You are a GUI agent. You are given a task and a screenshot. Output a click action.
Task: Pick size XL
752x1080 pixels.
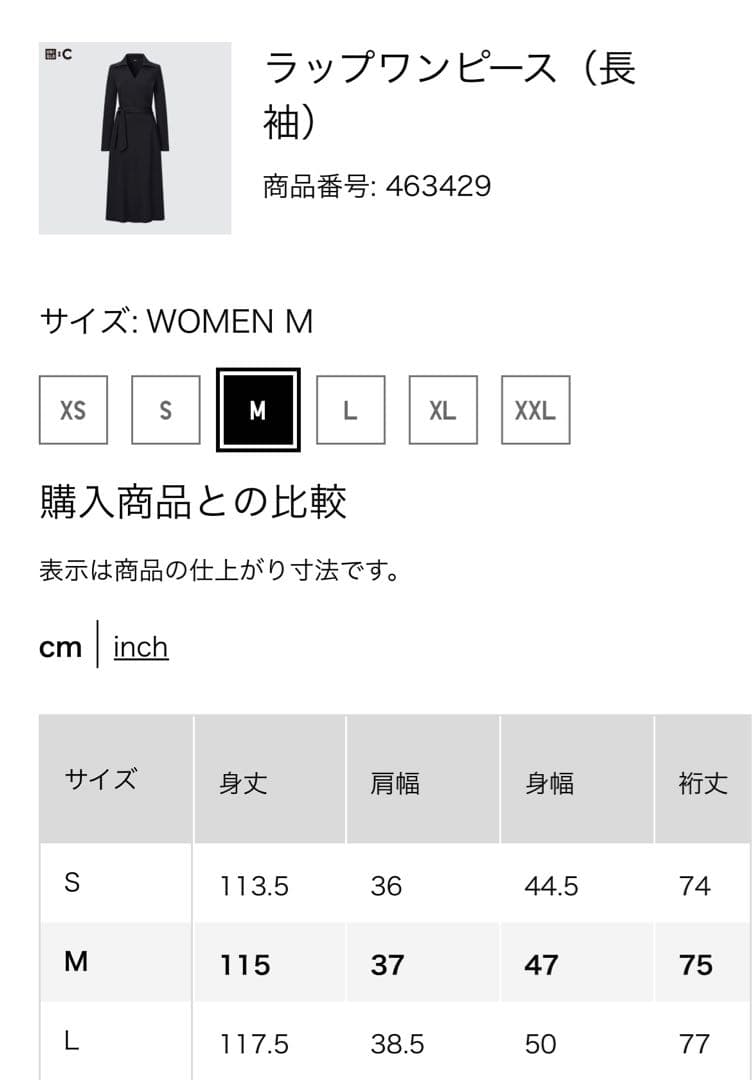[x=443, y=410]
